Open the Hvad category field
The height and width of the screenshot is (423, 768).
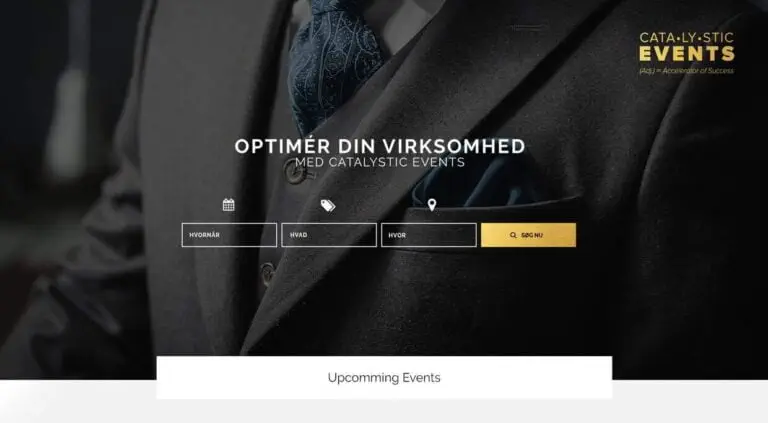329,235
